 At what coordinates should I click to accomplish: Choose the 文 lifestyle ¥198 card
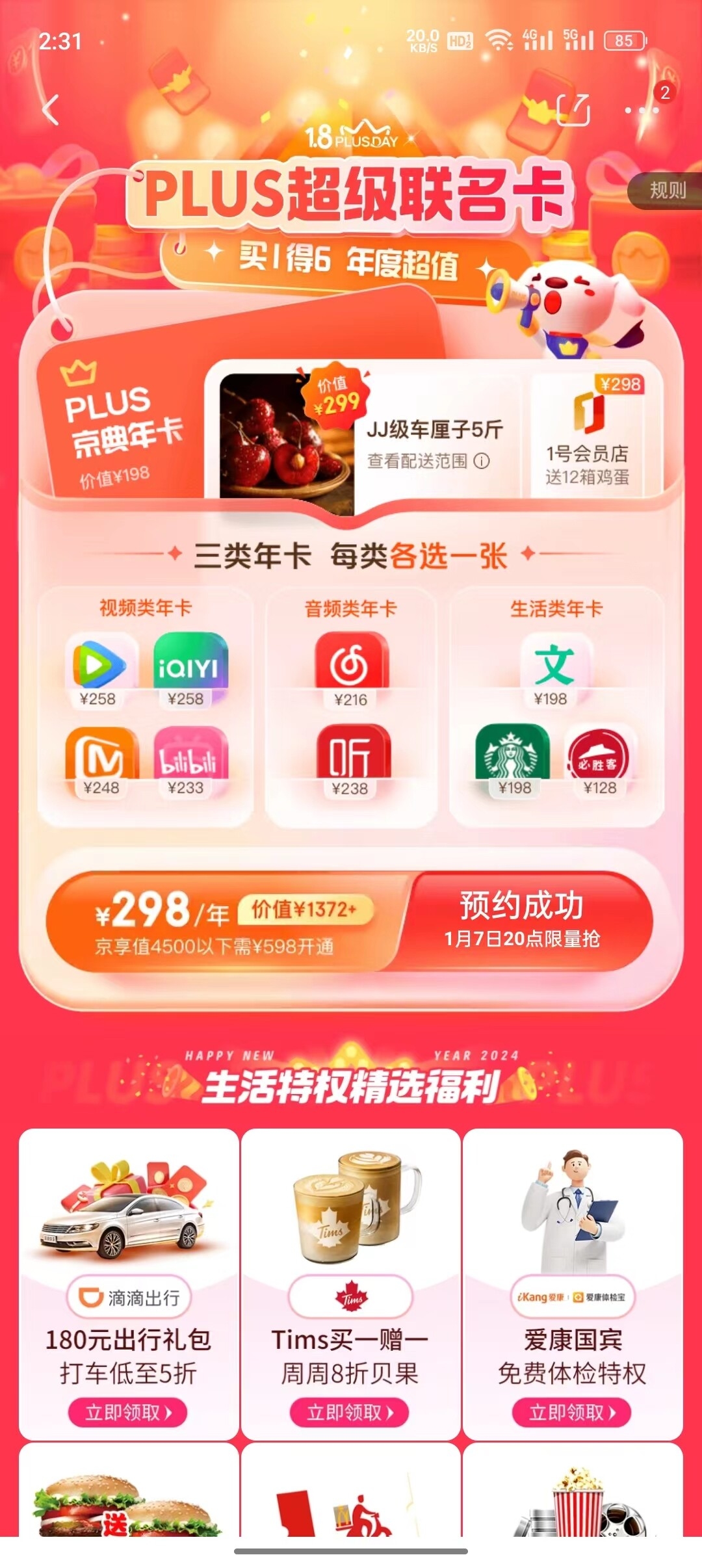coord(554,670)
